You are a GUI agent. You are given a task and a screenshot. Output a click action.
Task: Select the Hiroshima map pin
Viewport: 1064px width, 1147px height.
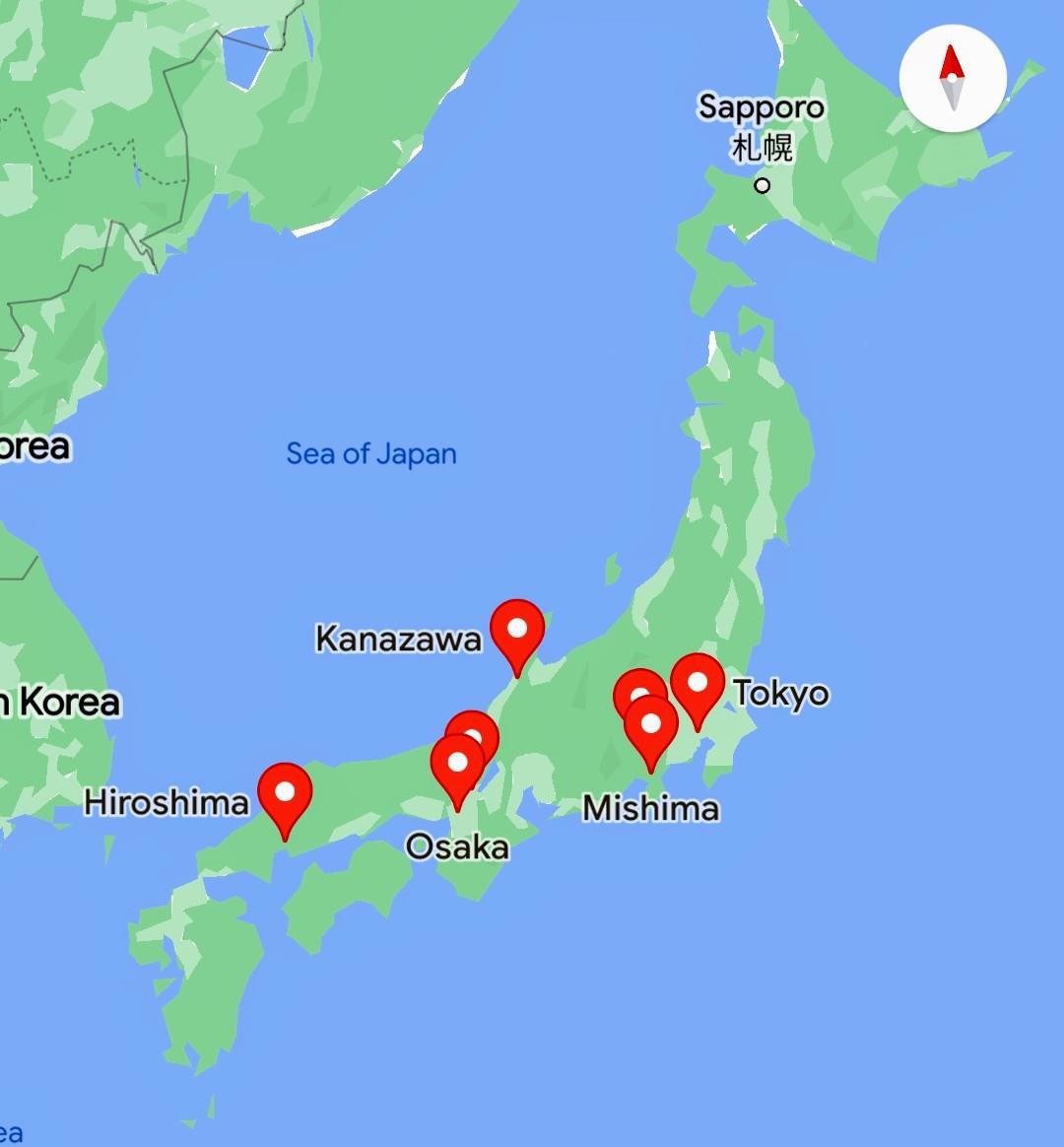[285, 793]
